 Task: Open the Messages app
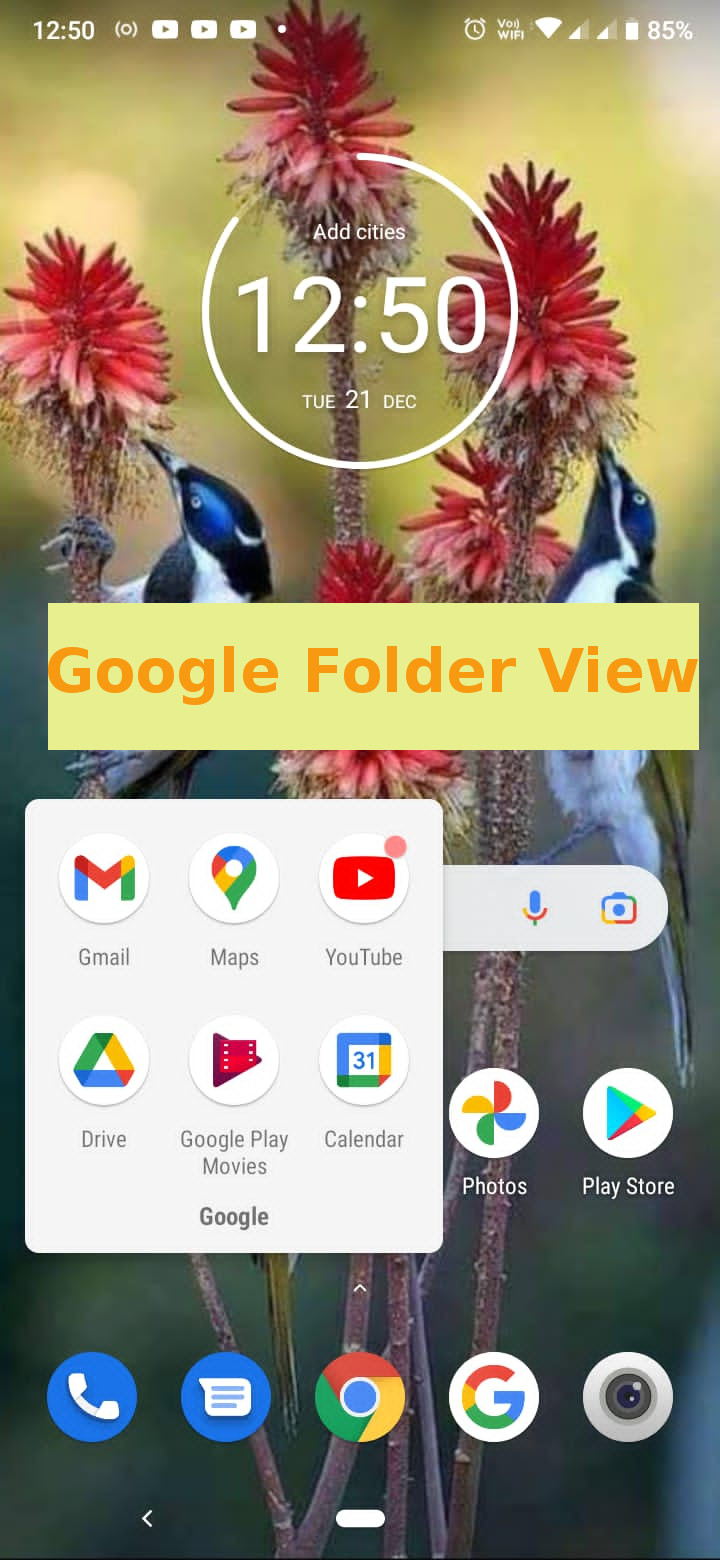coord(226,1397)
